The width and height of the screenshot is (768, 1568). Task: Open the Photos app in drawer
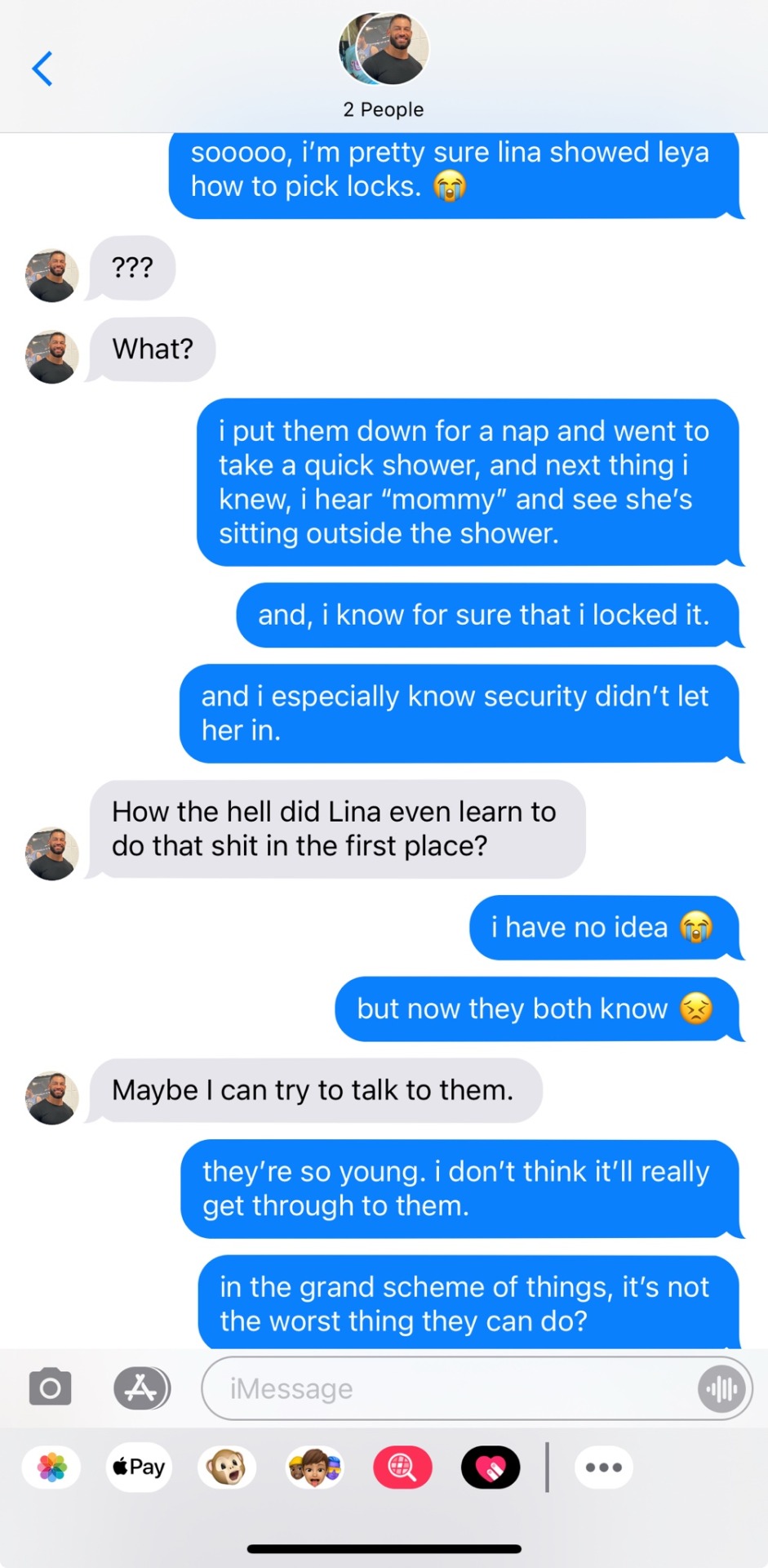52,1468
